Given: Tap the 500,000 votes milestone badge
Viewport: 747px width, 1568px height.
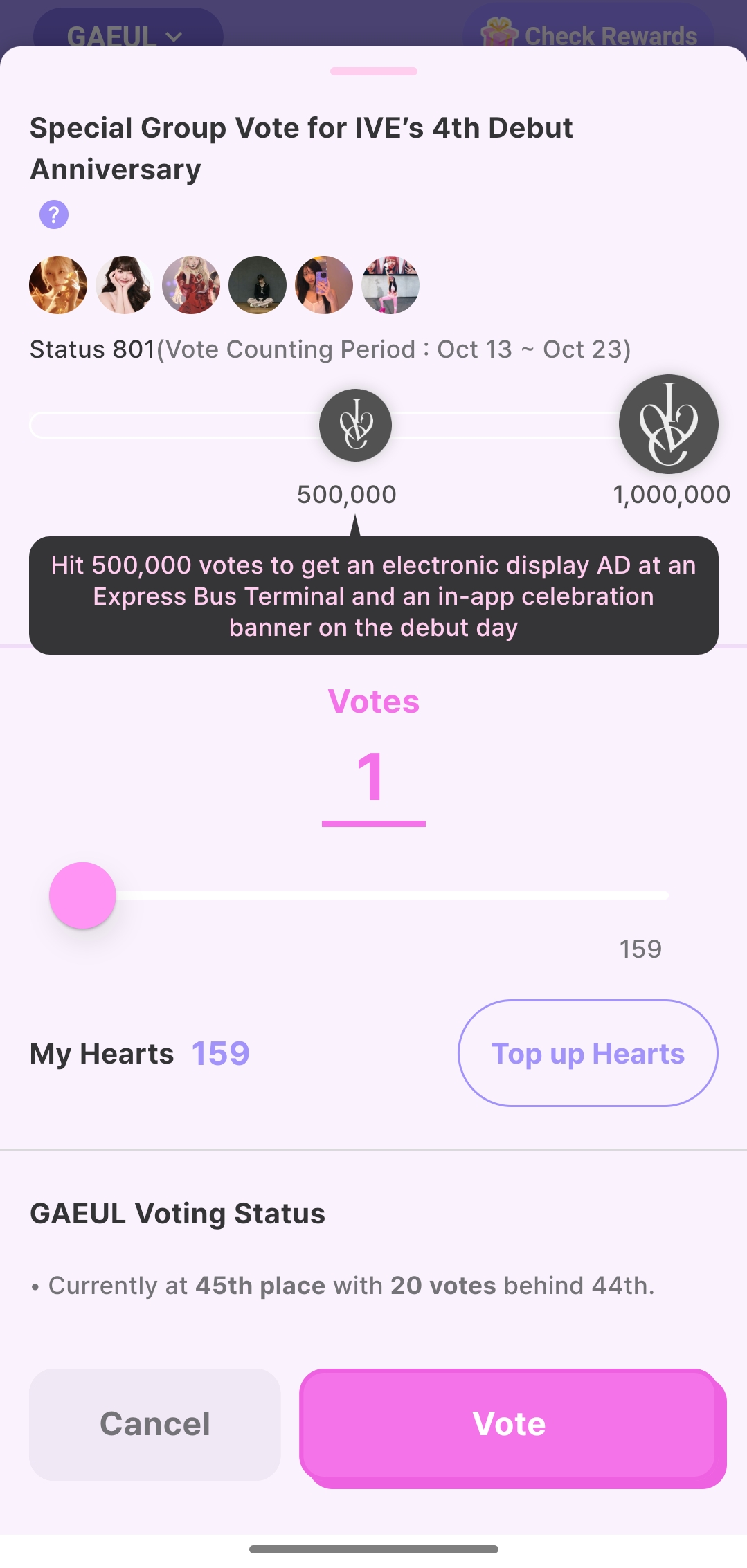Looking at the screenshot, I should 355,425.
